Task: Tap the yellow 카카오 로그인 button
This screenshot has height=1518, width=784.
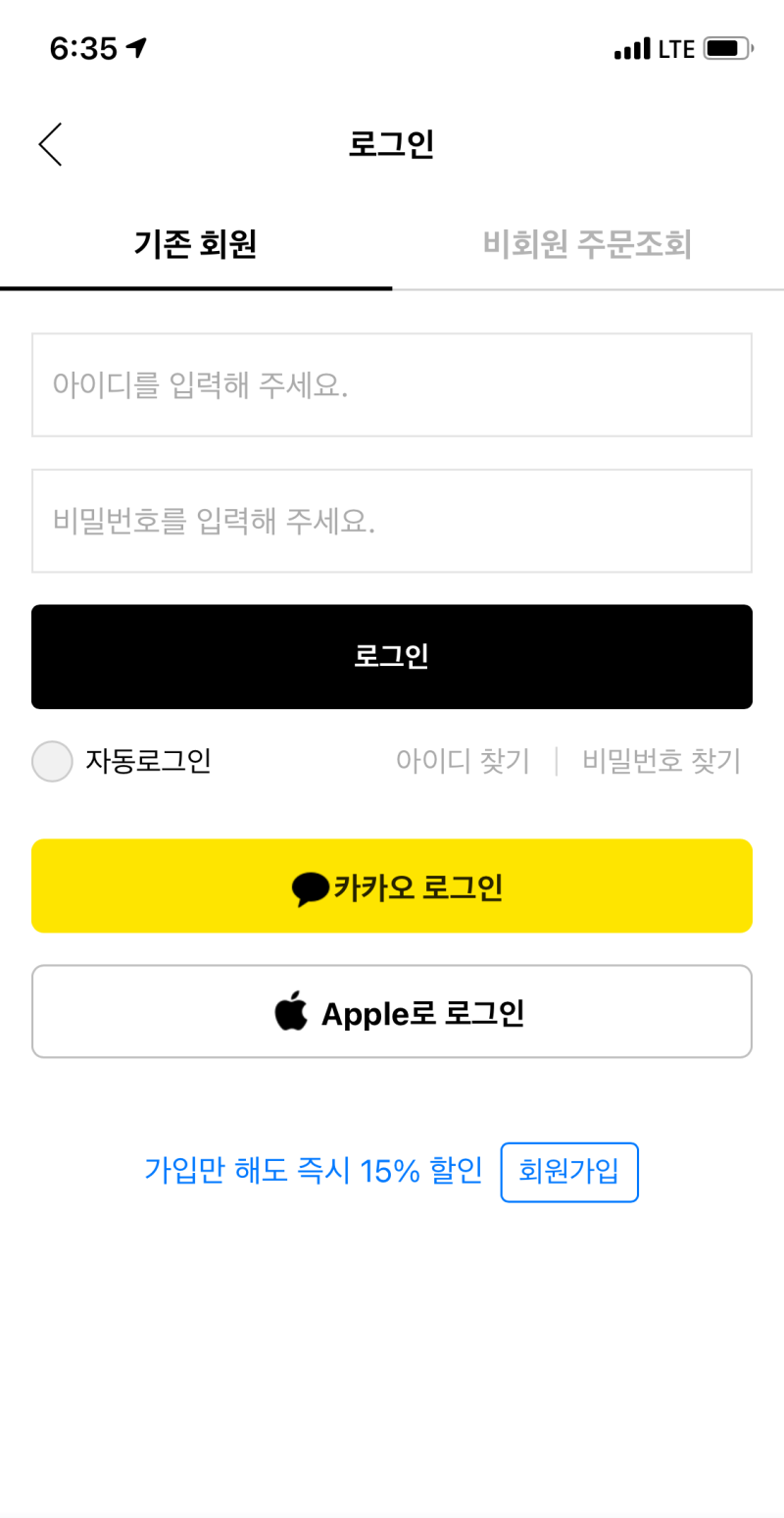Action: [392, 885]
